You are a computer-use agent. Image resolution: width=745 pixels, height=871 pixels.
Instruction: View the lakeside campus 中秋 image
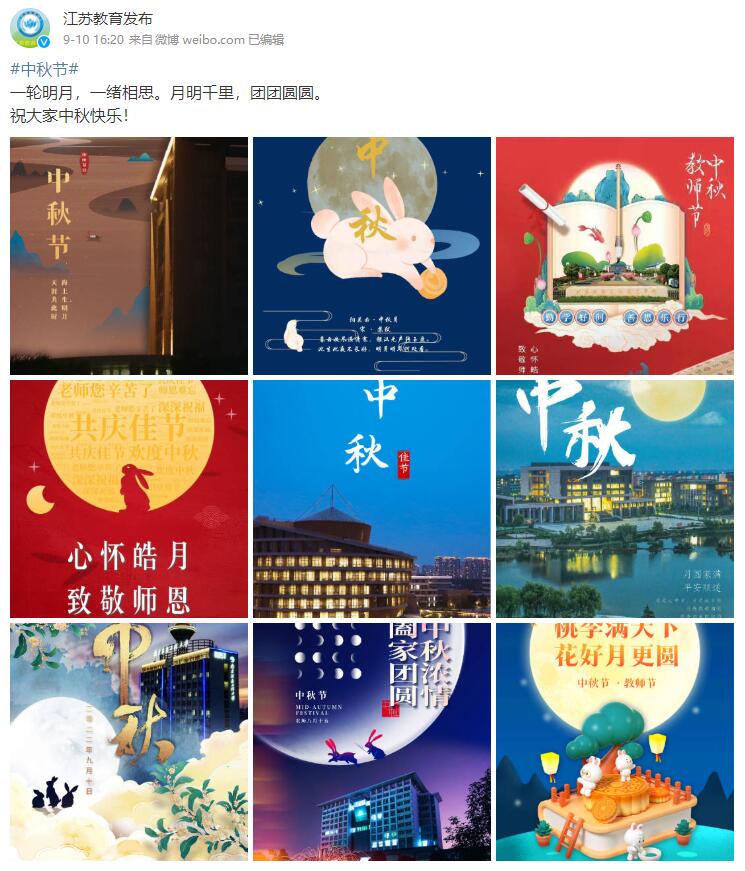point(615,499)
